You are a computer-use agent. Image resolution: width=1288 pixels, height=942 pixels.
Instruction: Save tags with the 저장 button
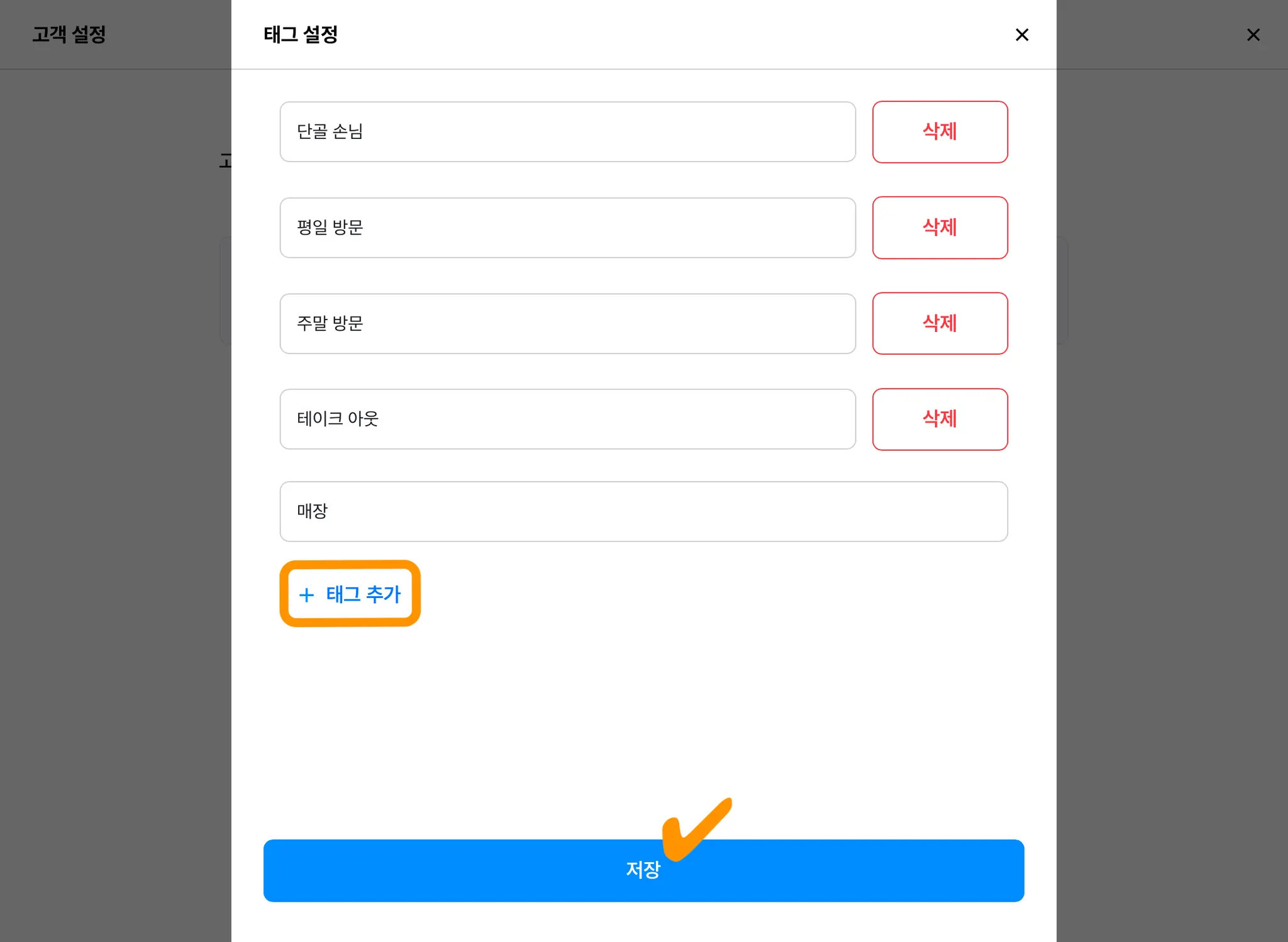click(x=643, y=870)
